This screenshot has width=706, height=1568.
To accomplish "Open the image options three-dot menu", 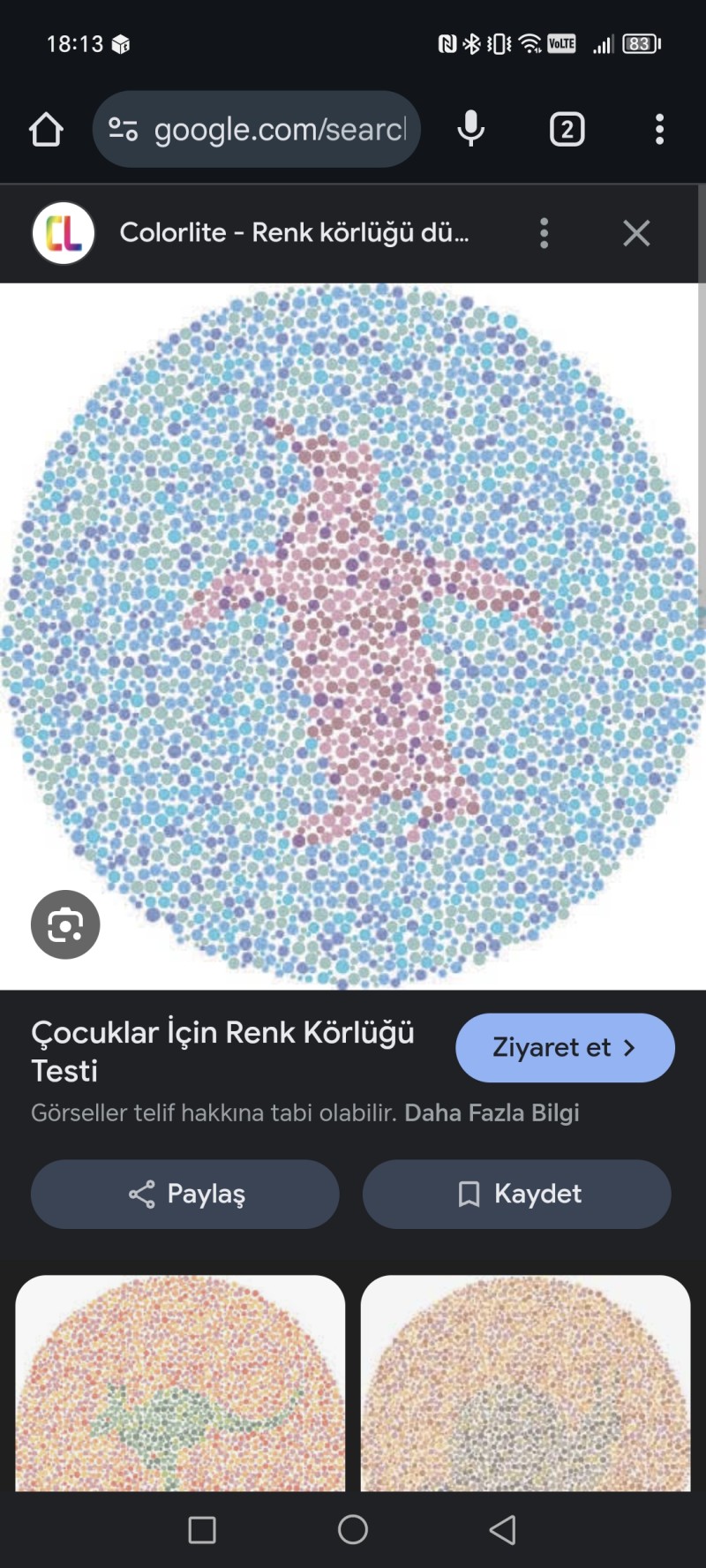I will [544, 233].
